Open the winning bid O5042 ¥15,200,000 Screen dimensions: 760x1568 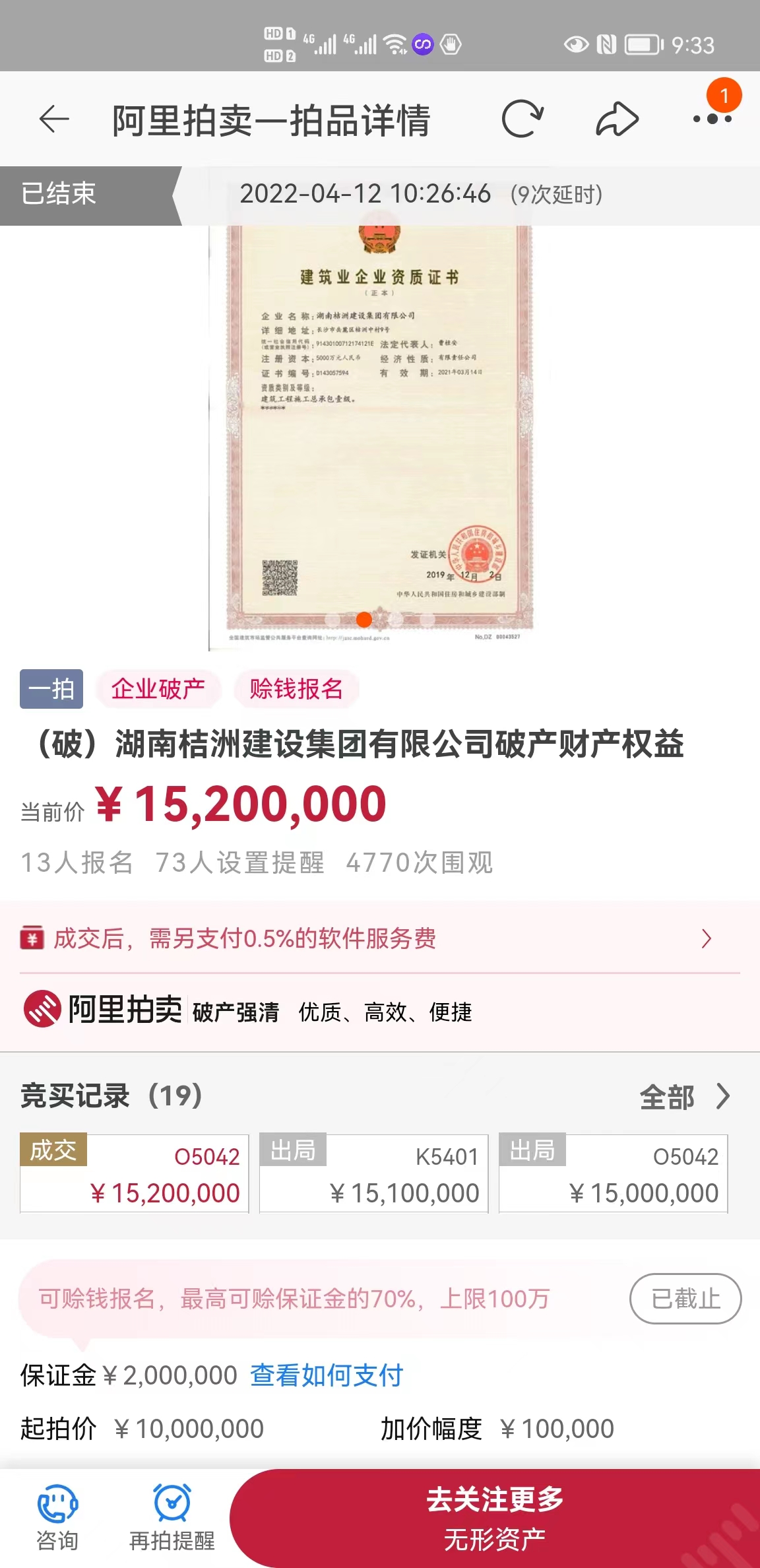135,1174
